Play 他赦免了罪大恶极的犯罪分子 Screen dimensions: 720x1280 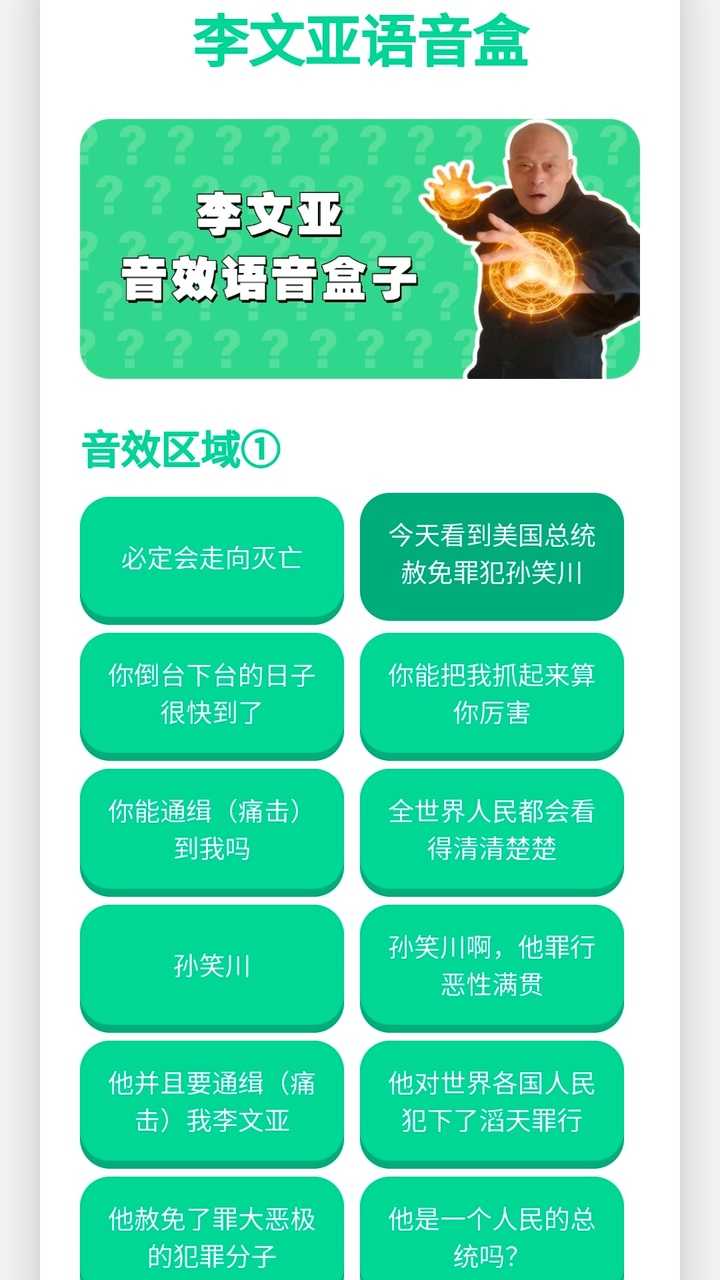(211, 1235)
